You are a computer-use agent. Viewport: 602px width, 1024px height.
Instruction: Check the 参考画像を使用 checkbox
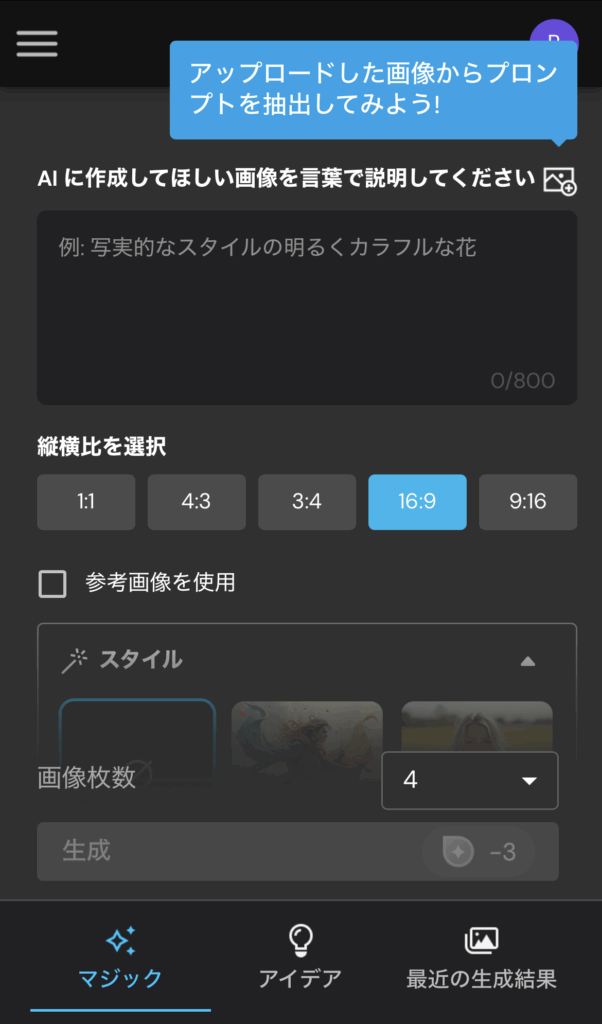[52, 584]
